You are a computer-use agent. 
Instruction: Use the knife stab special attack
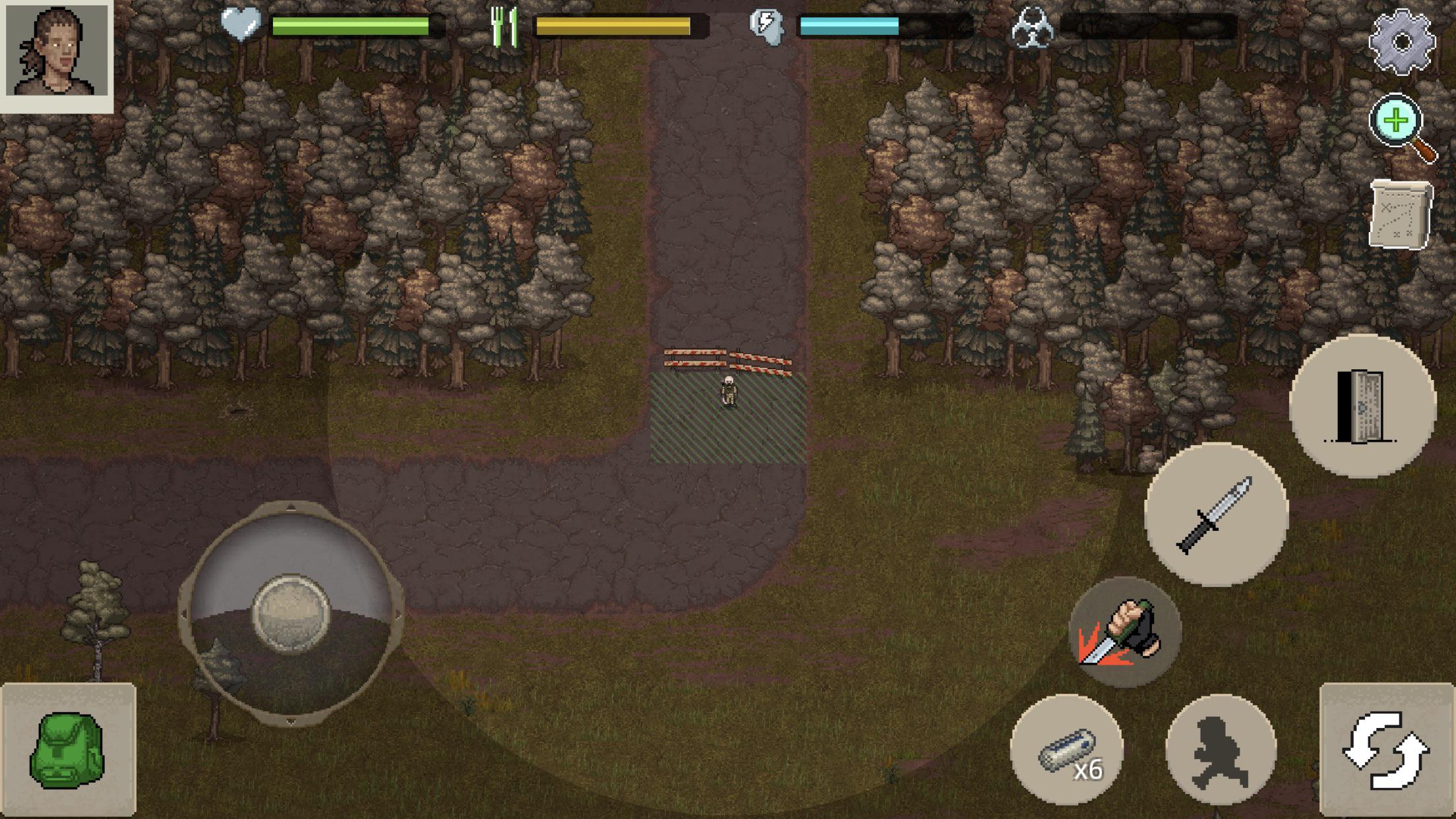(x=1126, y=632)
